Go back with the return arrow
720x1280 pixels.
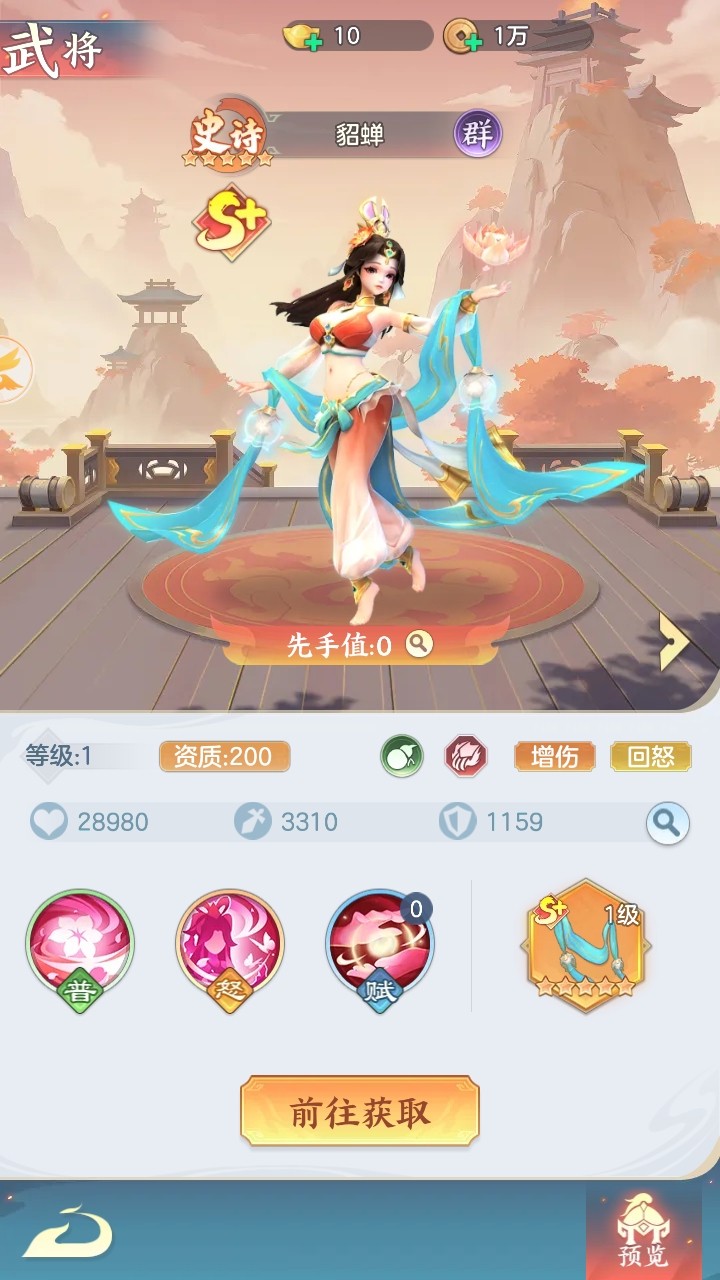click(x=68, y=1233)
